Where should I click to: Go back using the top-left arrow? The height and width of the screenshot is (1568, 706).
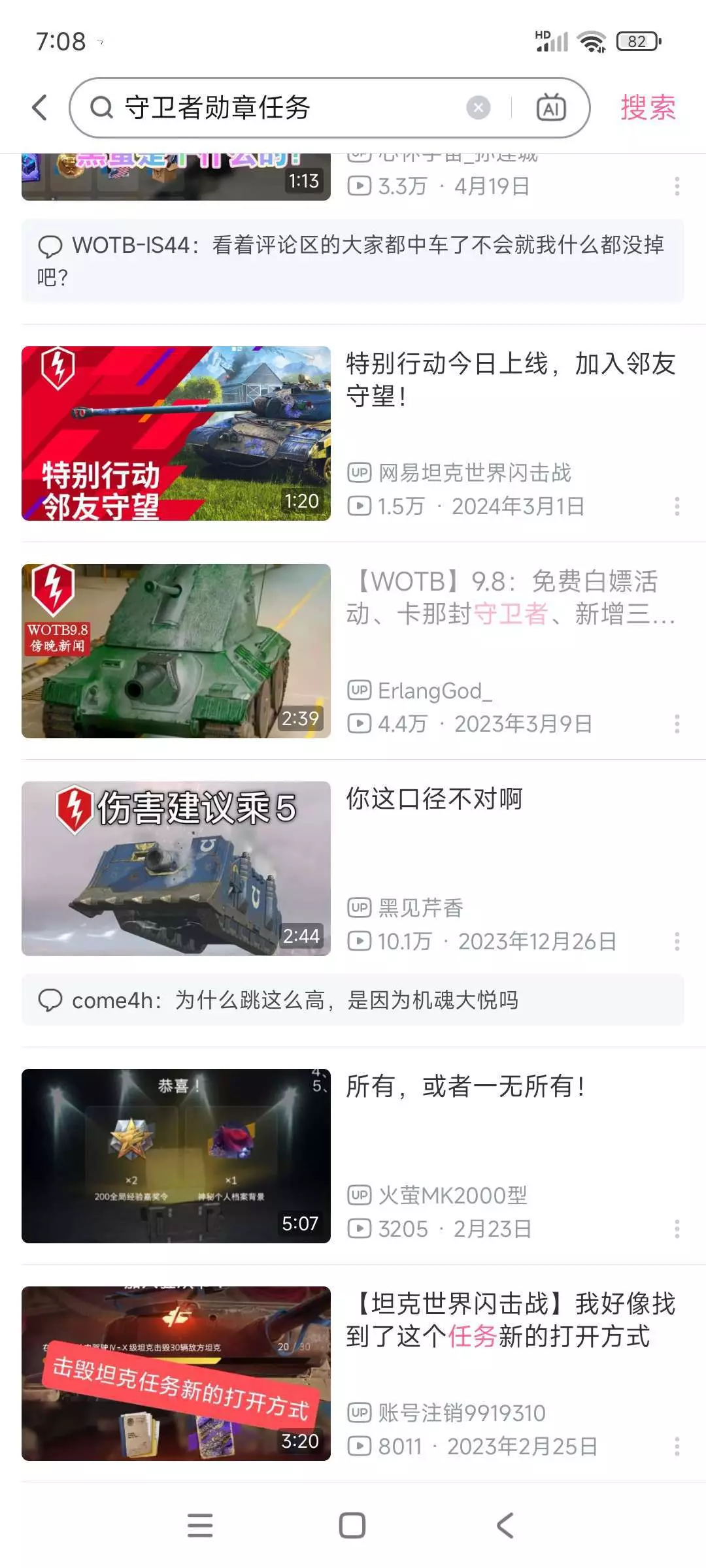[x=41, y=108]
